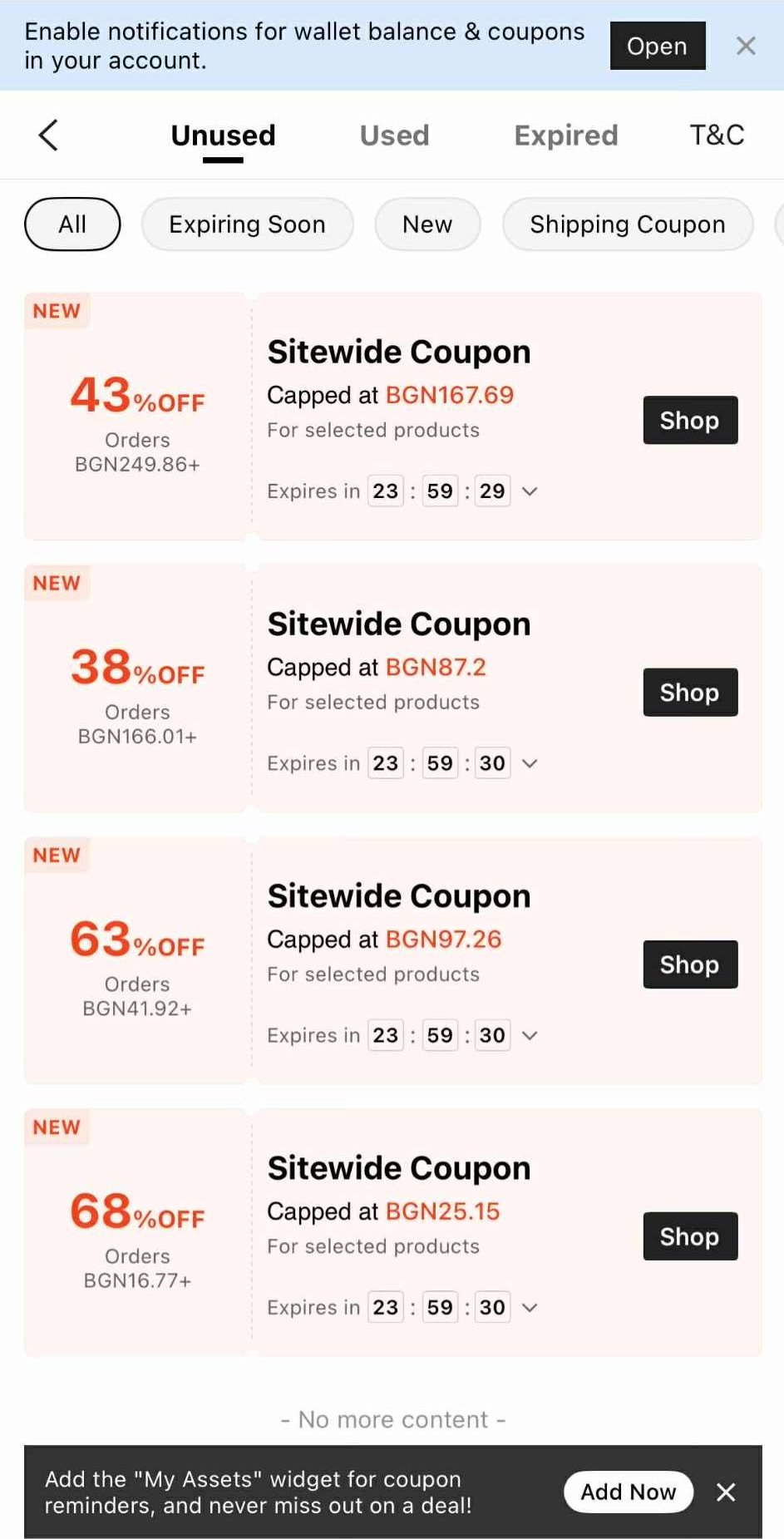Open the notifications enable banner button
Screen dimensions: 784x1539
coord(657,46)
